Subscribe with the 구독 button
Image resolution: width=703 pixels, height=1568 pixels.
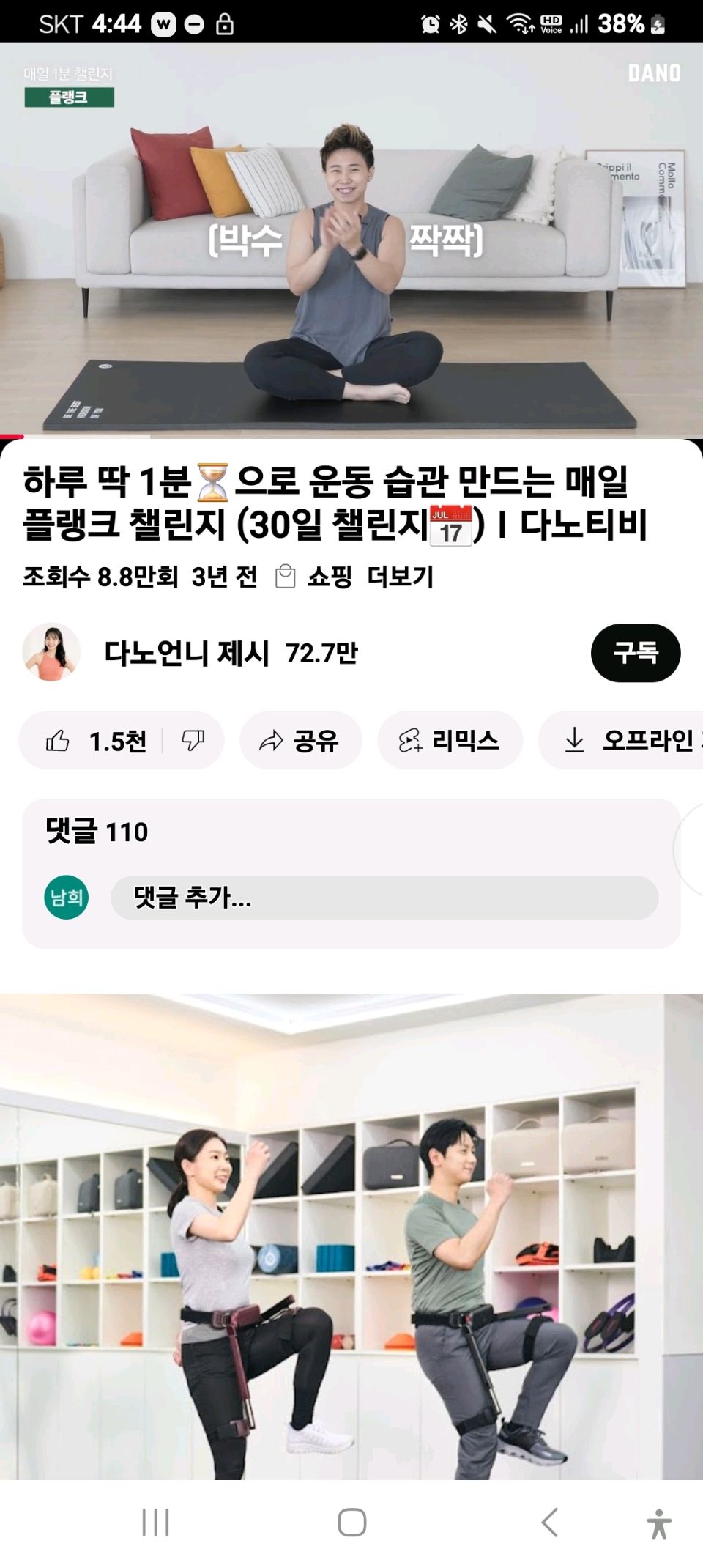click(x=635, y=652)
